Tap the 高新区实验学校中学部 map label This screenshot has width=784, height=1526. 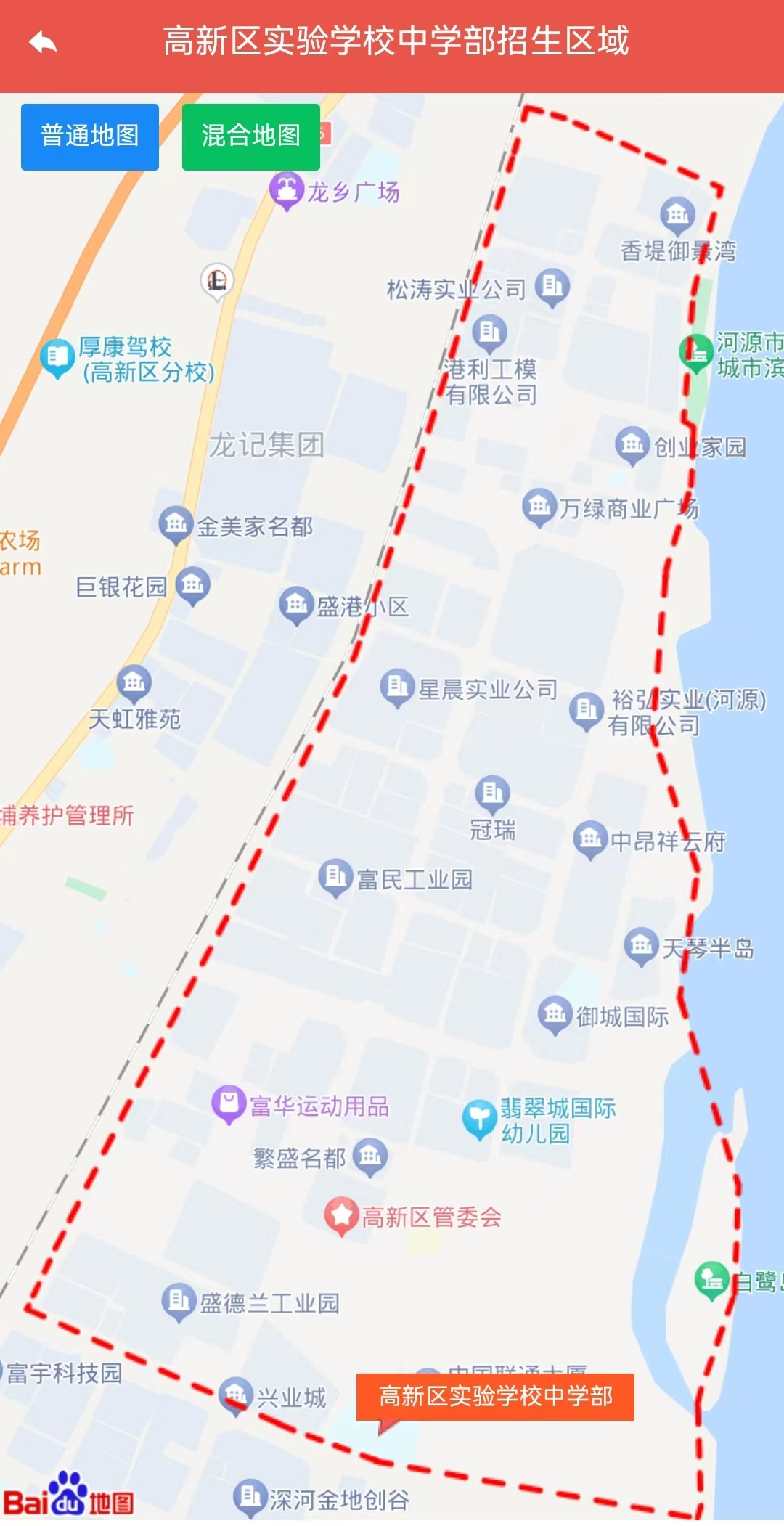coord(495,1396)
